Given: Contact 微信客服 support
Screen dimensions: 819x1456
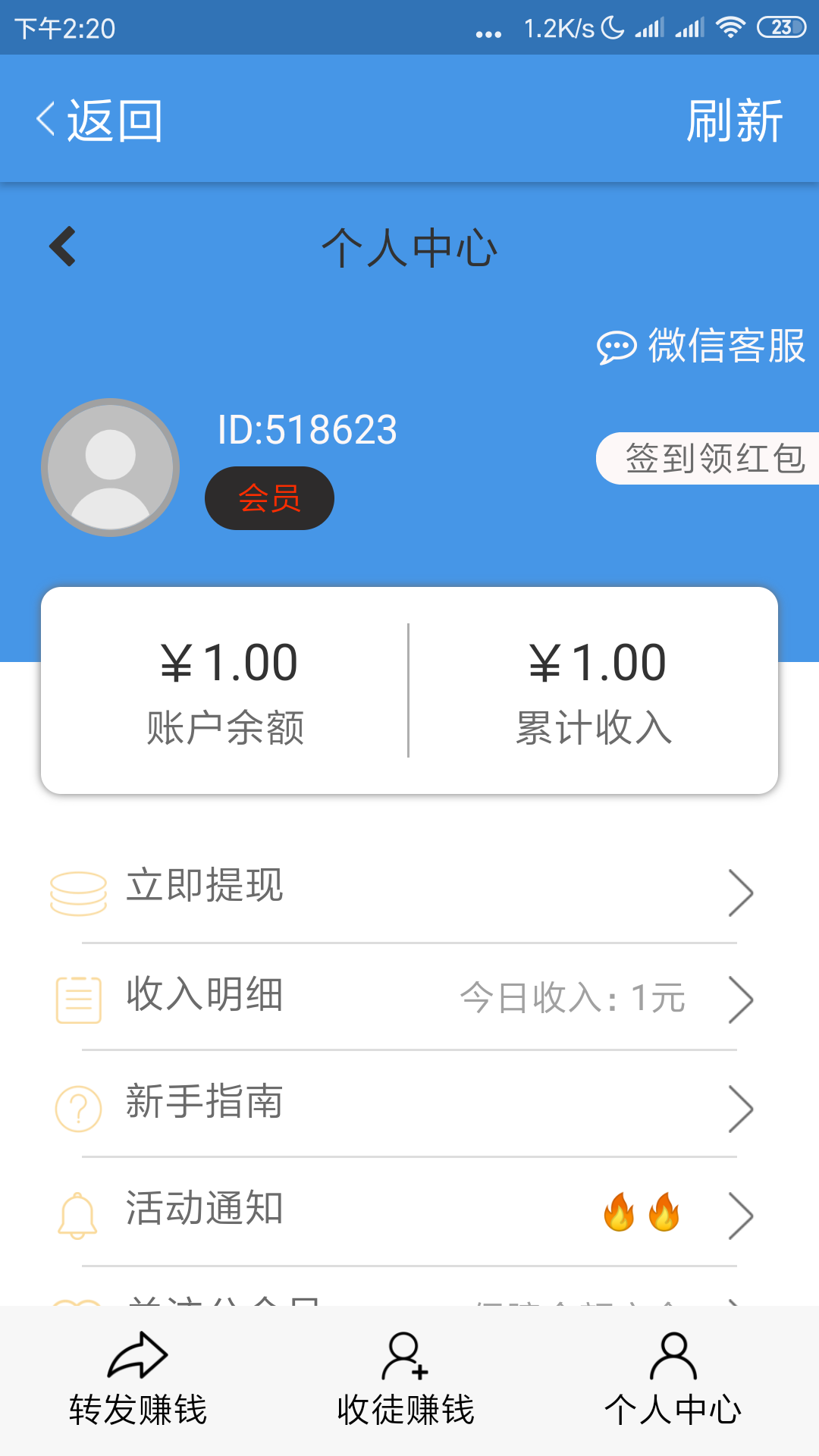Looking at the screenshot, I should pyautogui.click(x=701, y=347).
